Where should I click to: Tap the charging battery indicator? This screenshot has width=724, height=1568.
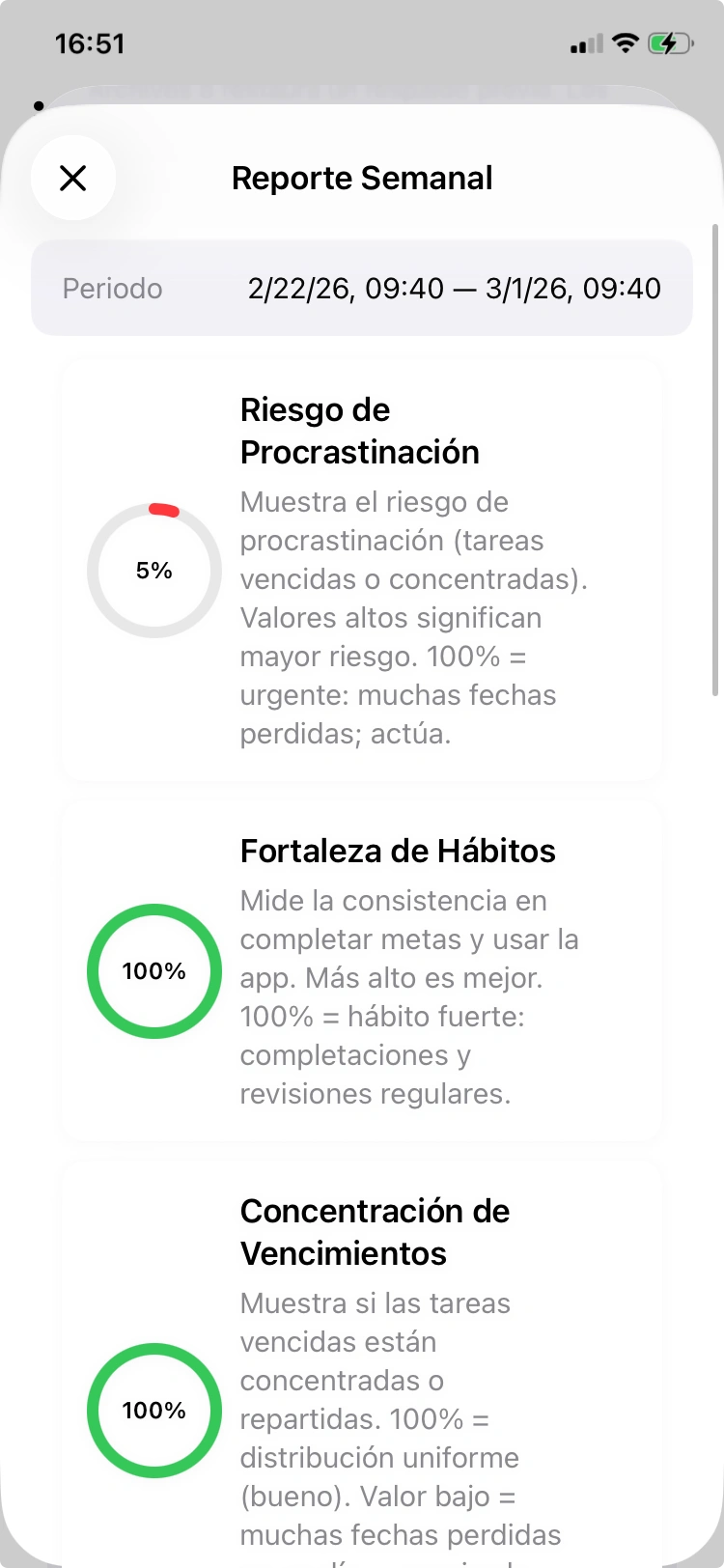click(671, 42)
